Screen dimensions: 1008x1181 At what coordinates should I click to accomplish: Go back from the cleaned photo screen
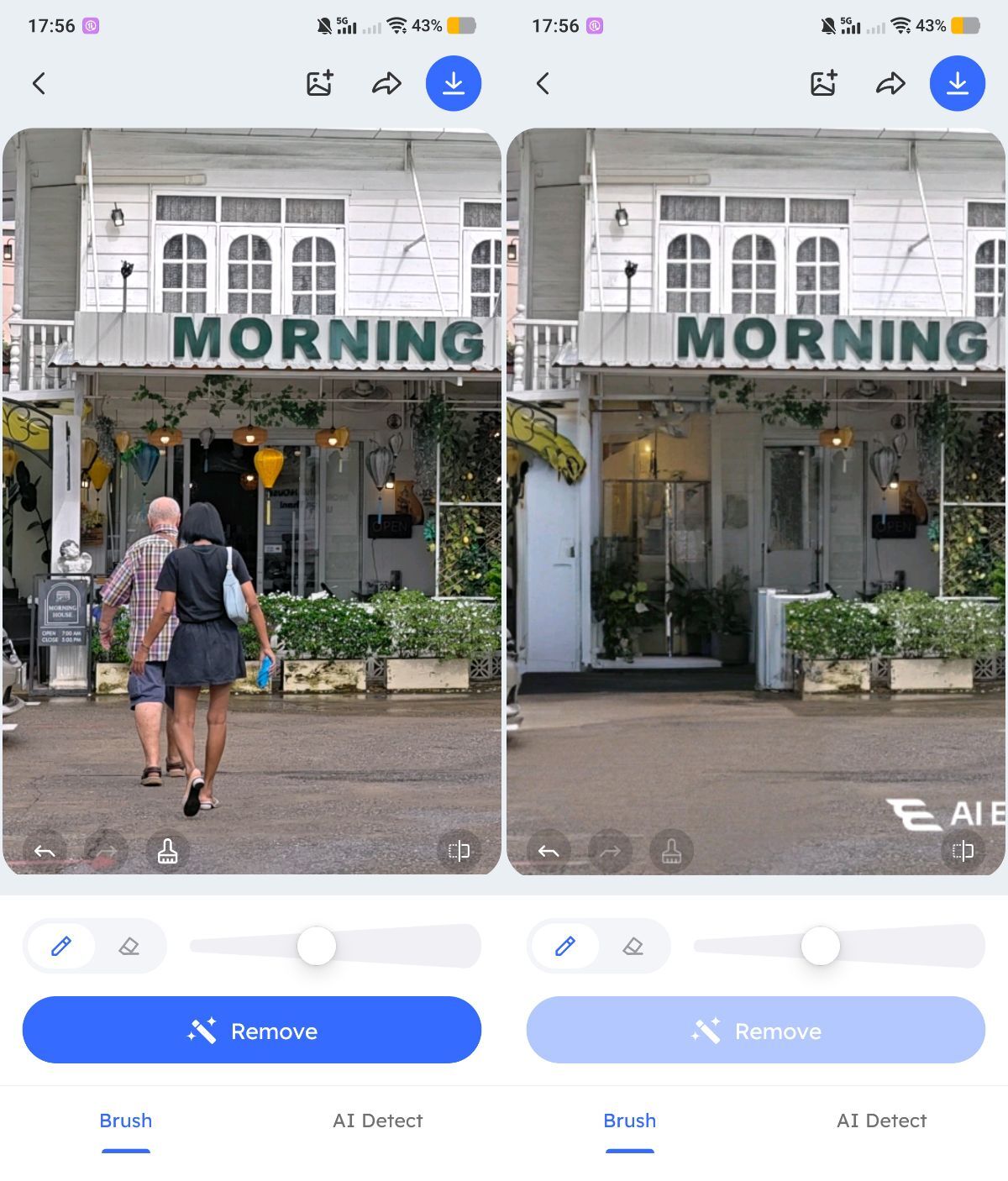pyautogui.click(x=543, y=83)
